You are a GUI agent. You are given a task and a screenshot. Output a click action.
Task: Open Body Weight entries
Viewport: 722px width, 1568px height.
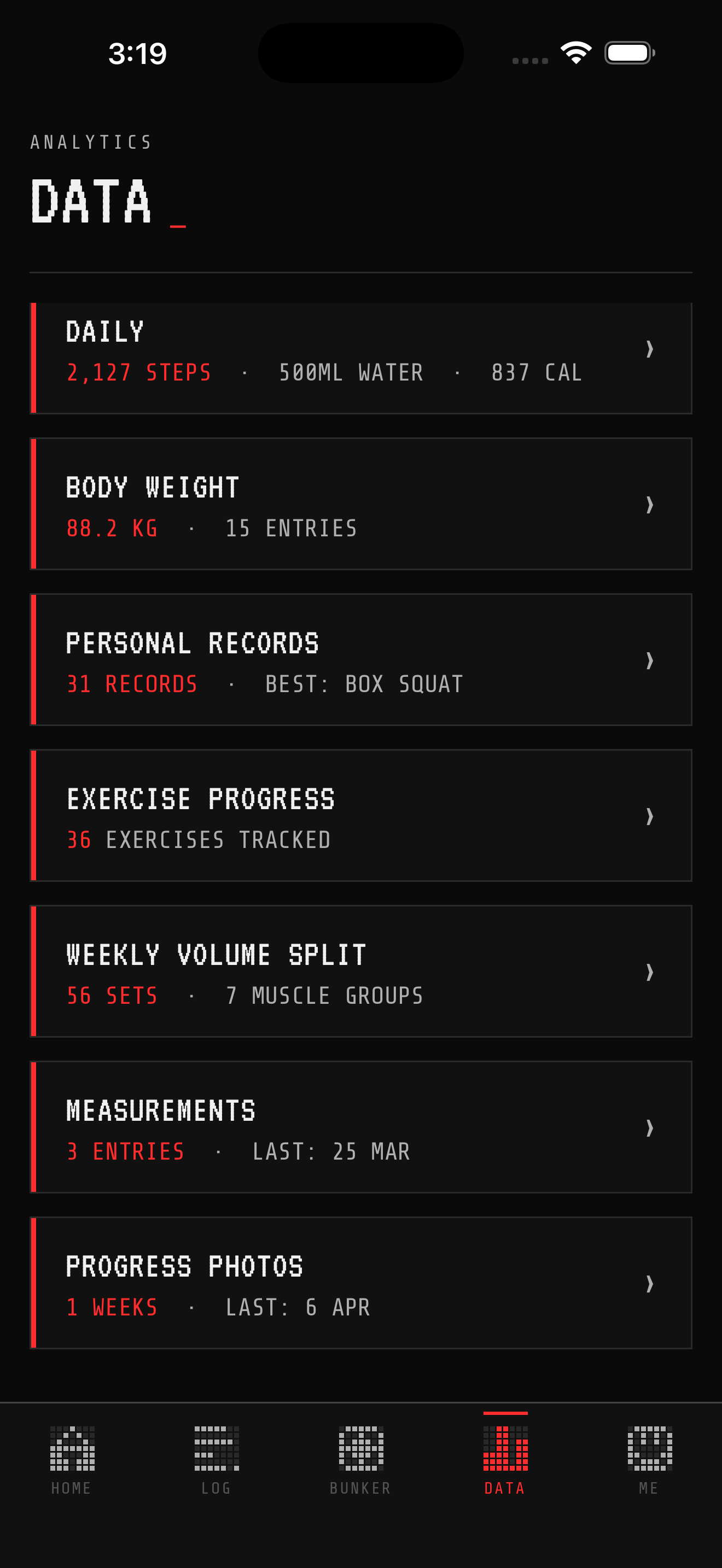tap(360, 504)
